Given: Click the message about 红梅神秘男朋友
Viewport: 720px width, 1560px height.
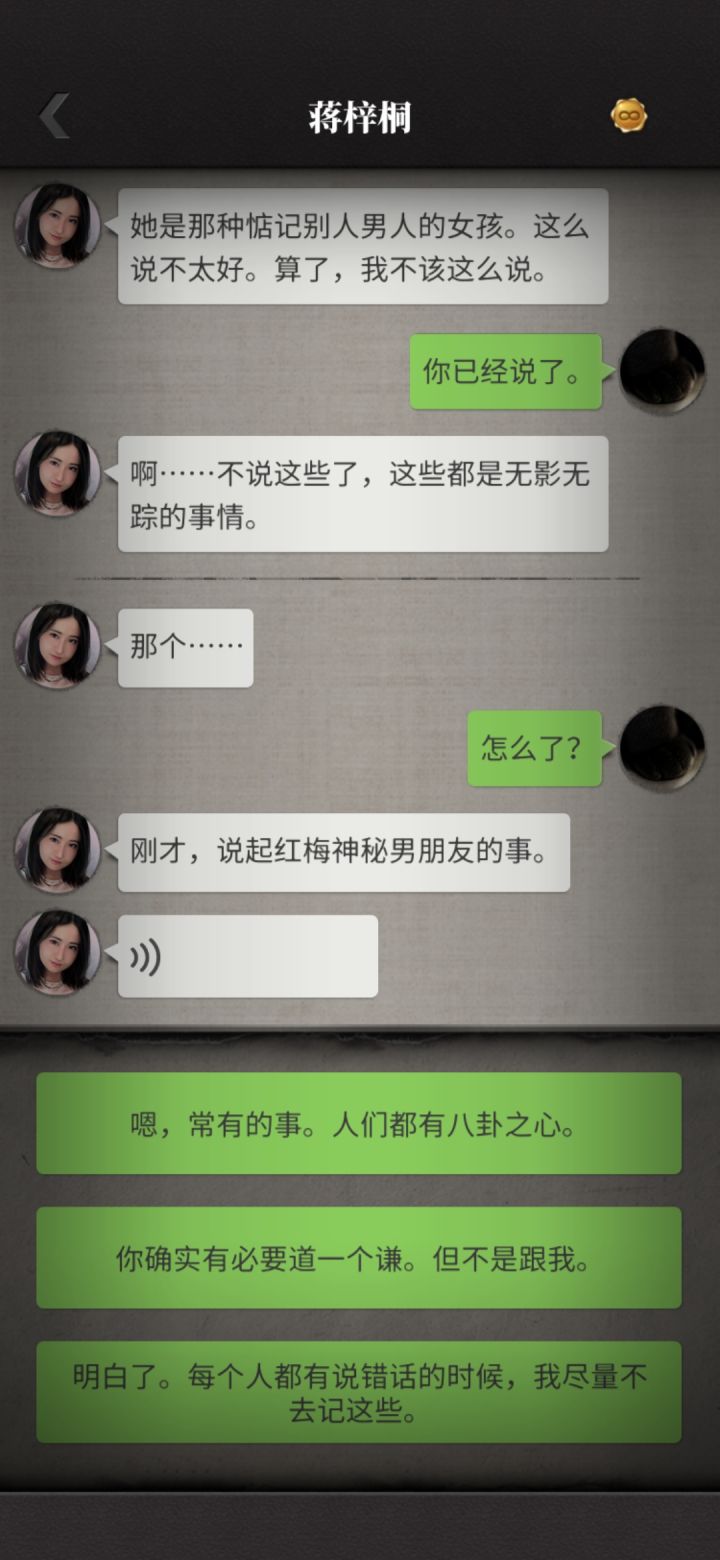Looking at the screenshot, I should pos(343,851).
